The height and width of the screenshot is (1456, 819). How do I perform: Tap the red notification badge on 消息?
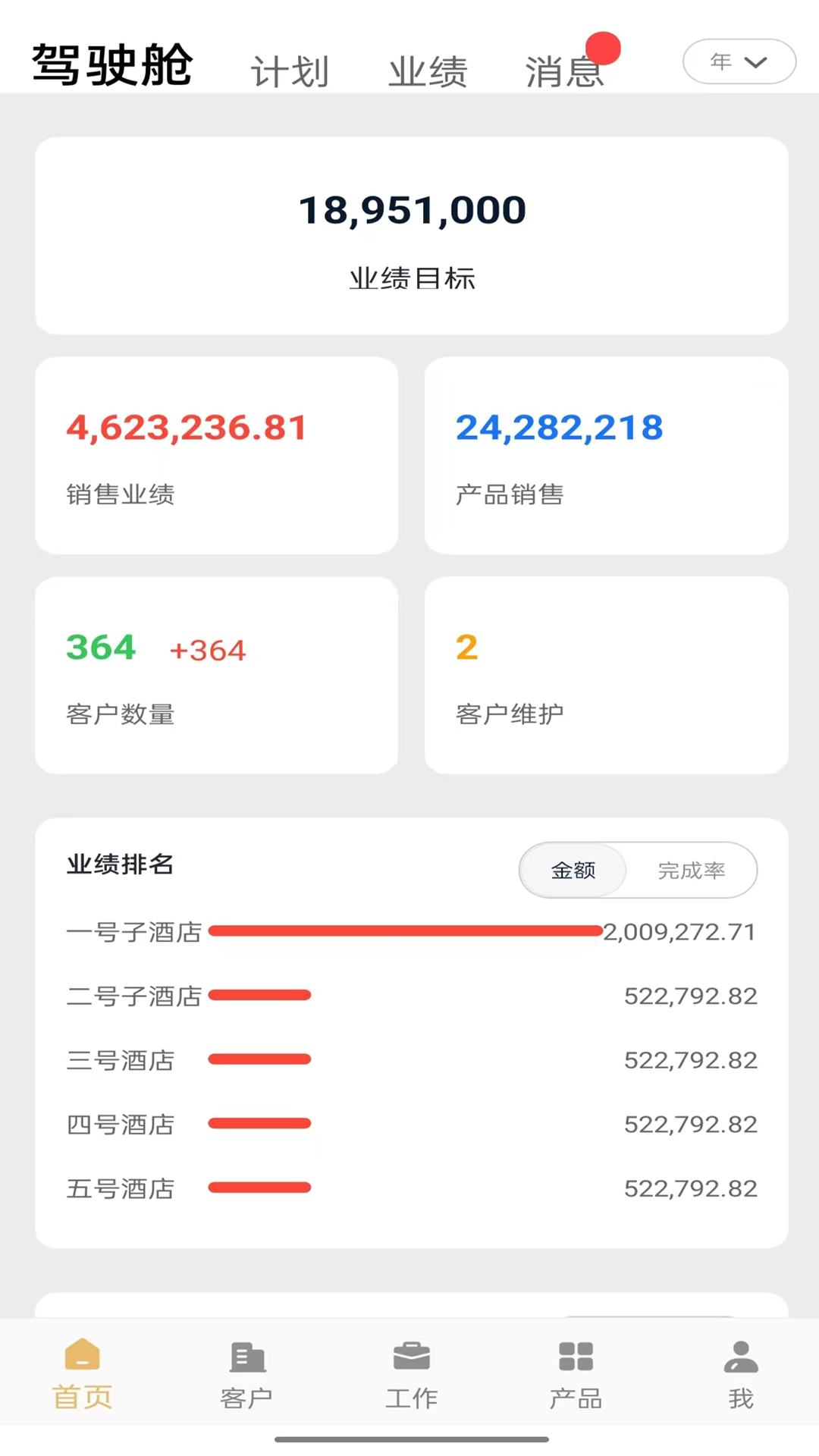(603, 48)
